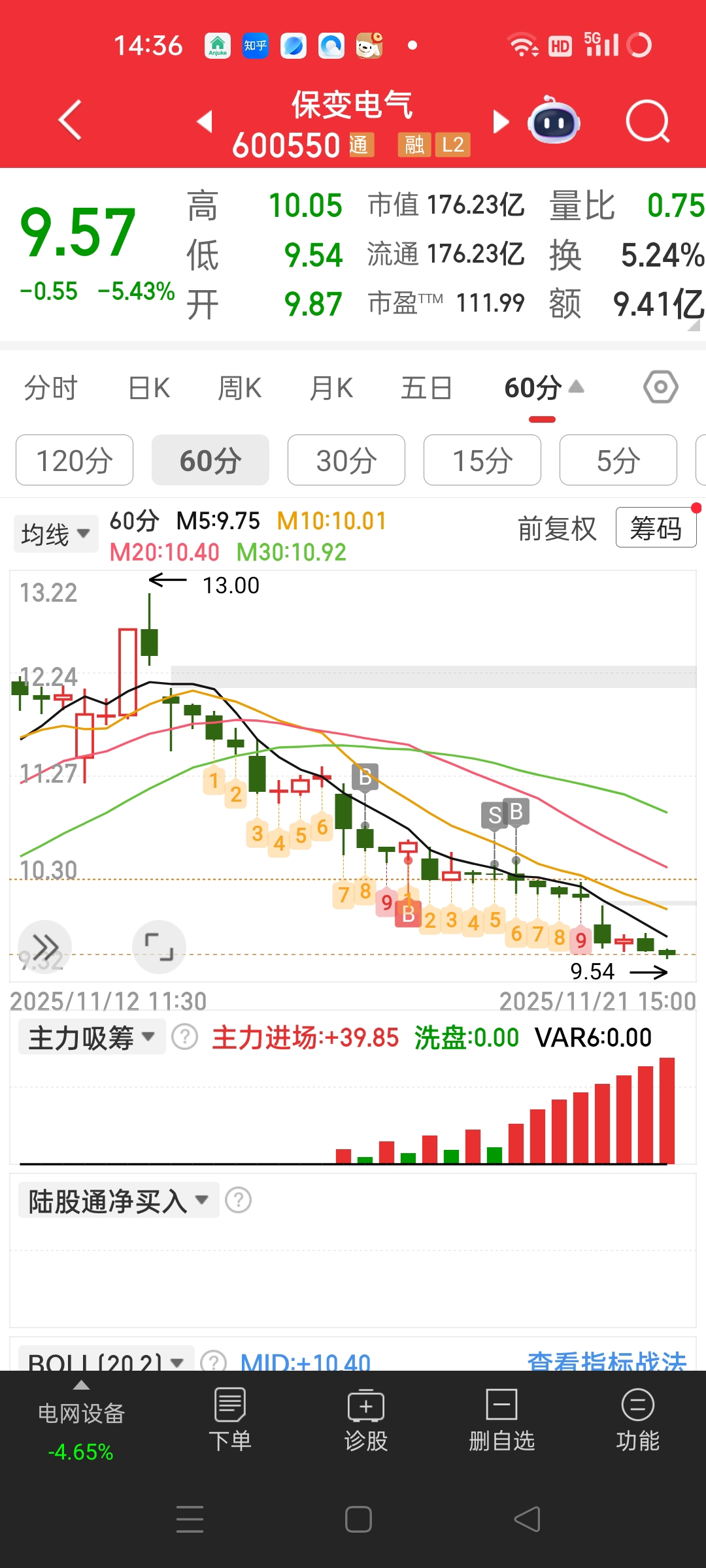Select the 15分 period chip
706x1568 pixels.
pyautogui.click(x=482, y=461)
